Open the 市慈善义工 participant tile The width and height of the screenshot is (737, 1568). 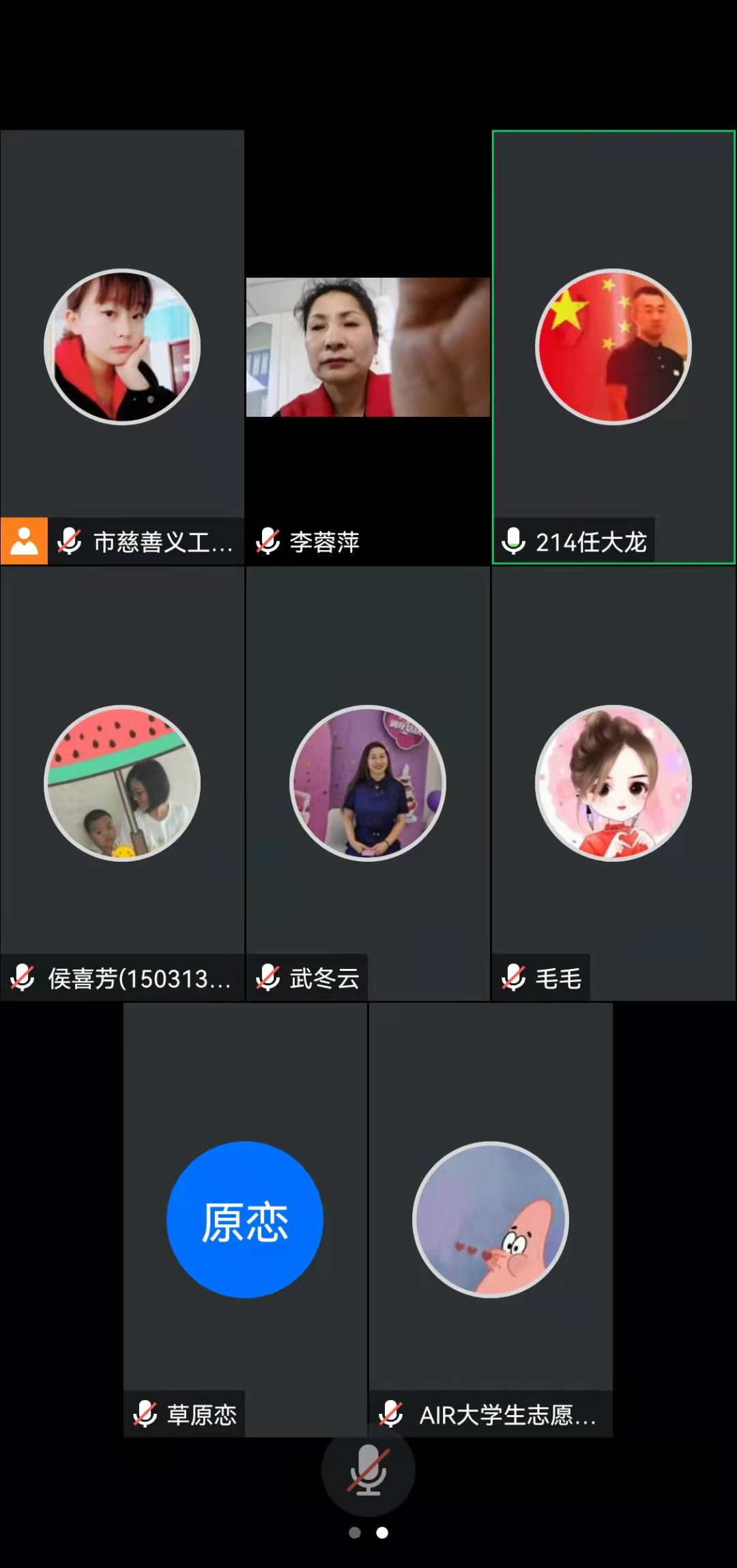(x=122, y=347)
